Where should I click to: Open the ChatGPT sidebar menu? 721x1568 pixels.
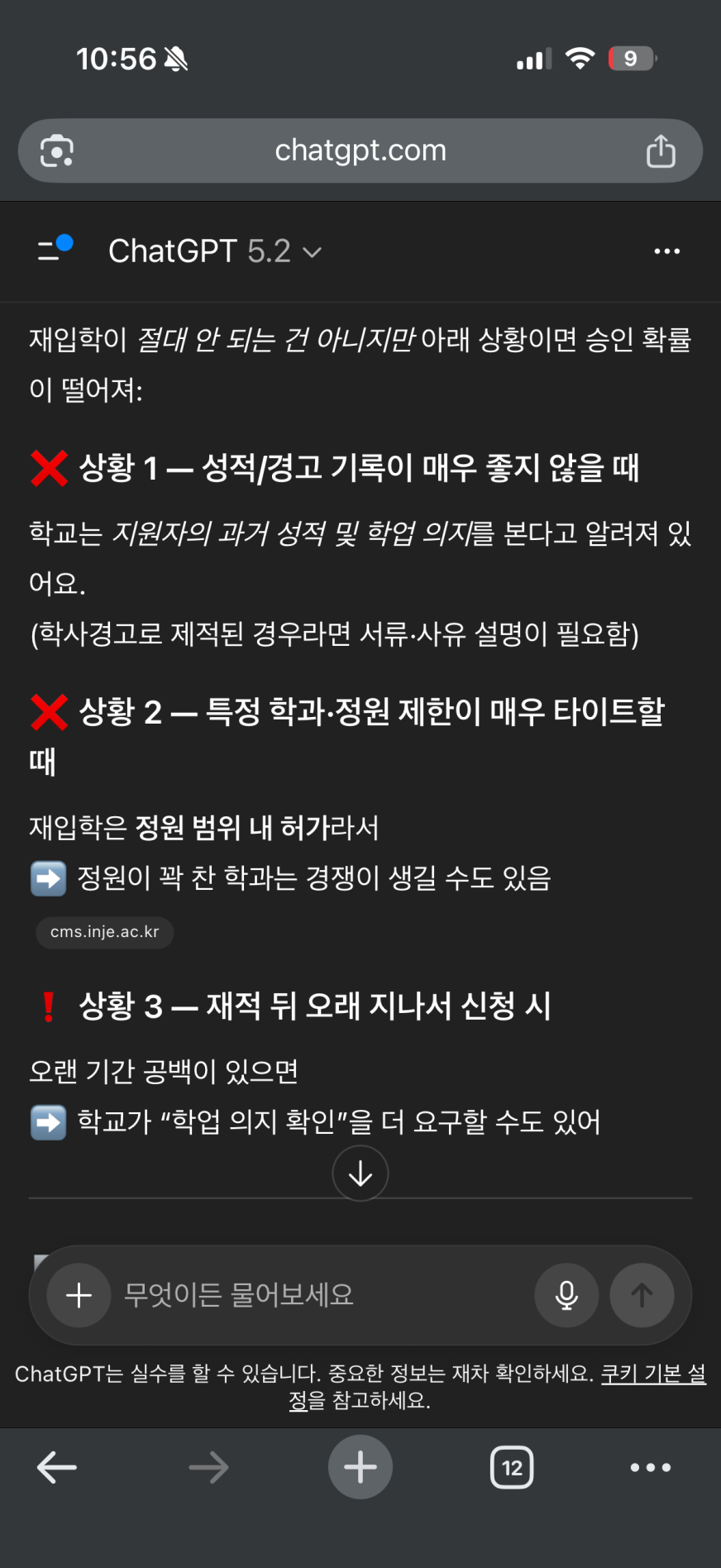[54, 249]
